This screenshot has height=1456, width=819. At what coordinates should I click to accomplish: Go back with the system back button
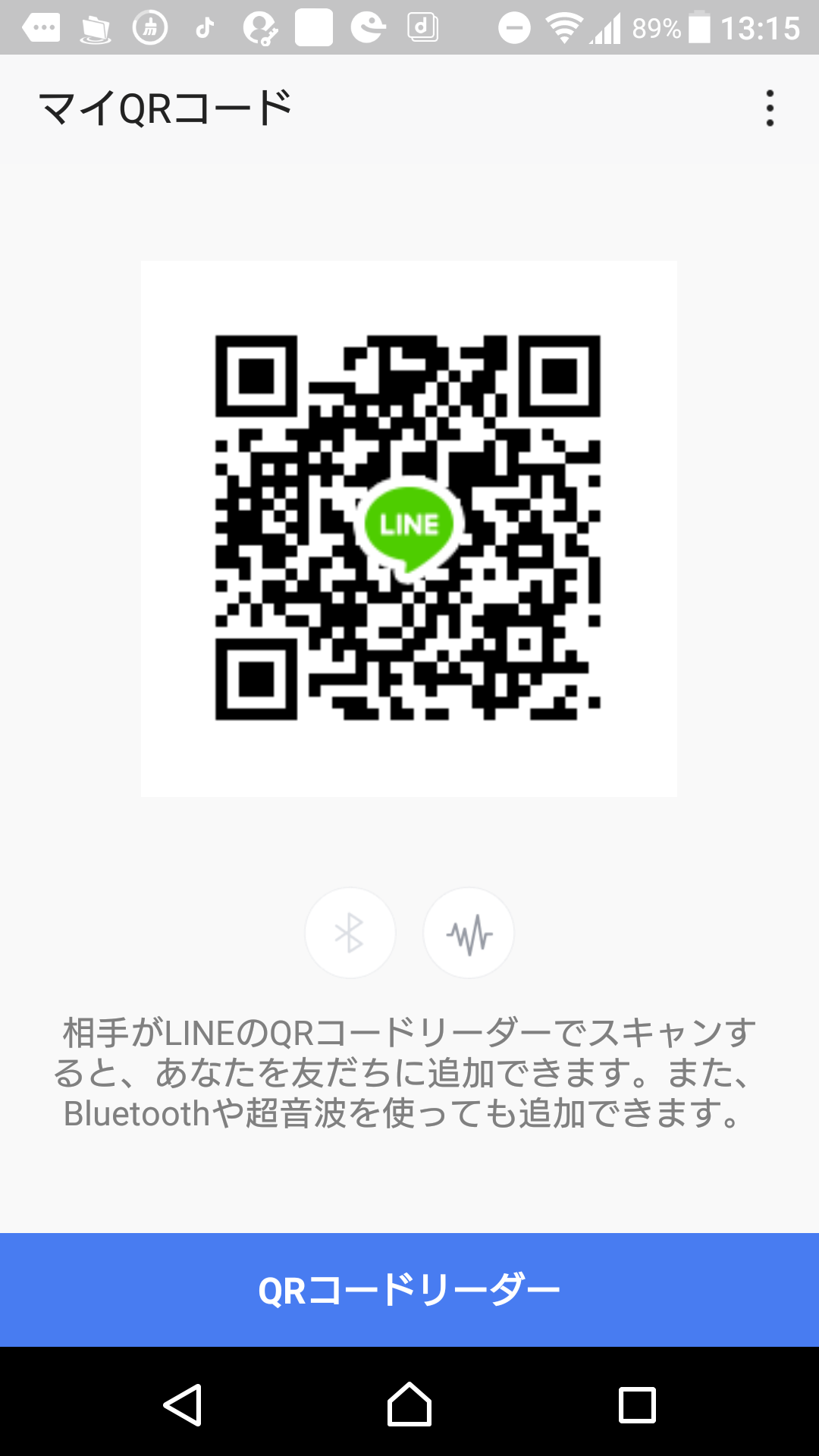[x=183, y=1405]
